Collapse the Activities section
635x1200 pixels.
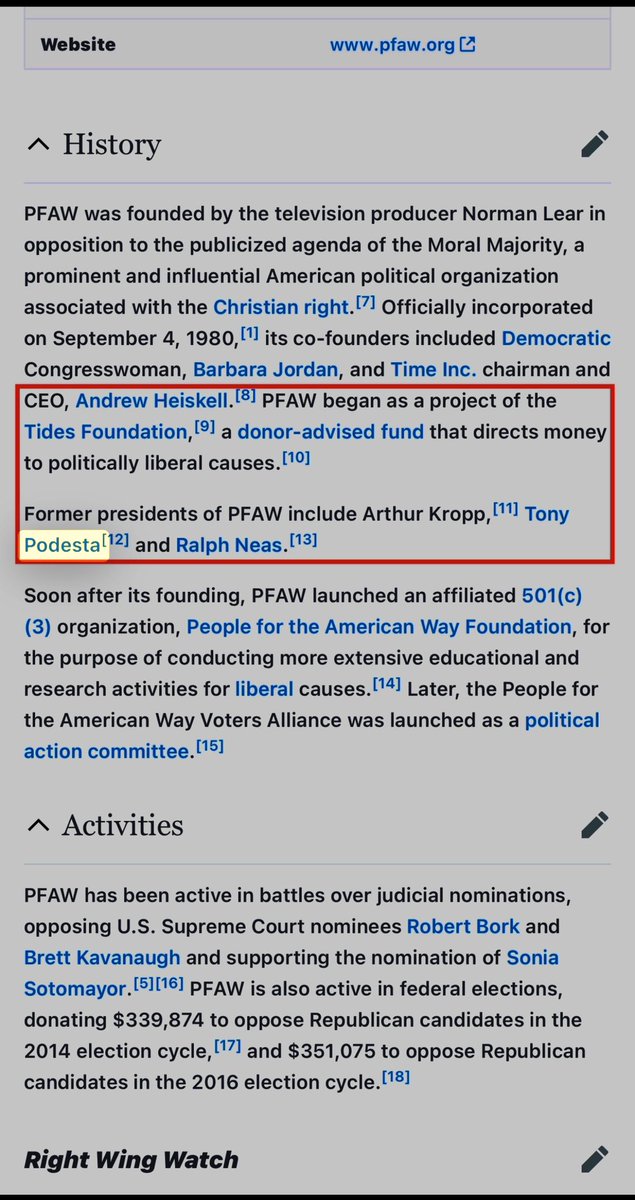pos(38,825)
